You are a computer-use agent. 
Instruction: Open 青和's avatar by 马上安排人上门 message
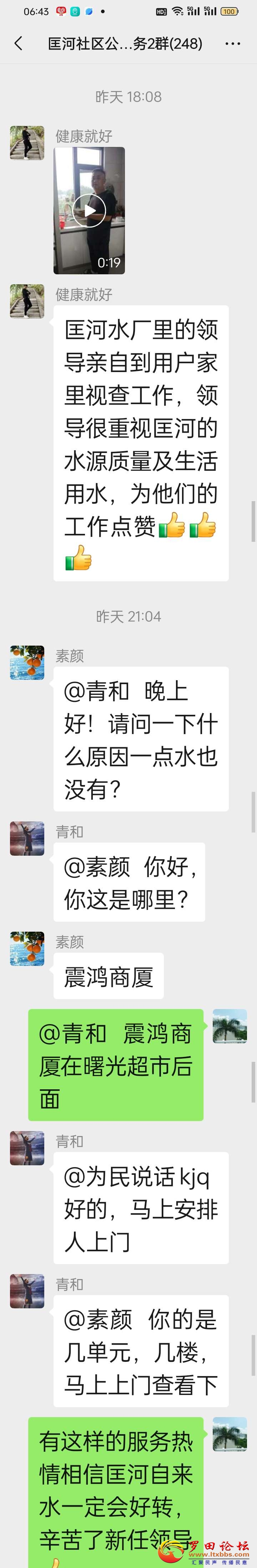click(27, 1148)
